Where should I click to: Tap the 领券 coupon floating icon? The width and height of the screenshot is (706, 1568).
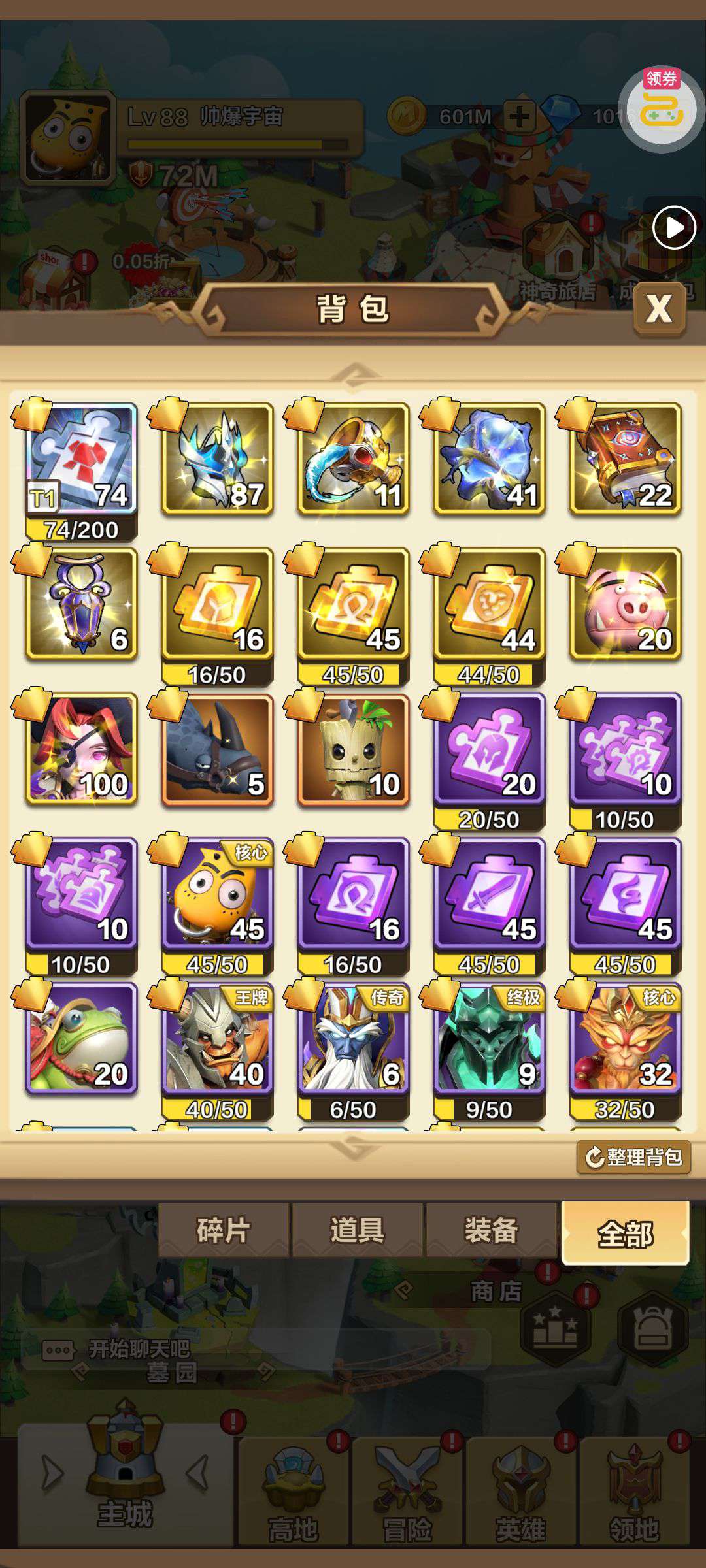pyautogui.click(x=661, y=106)
